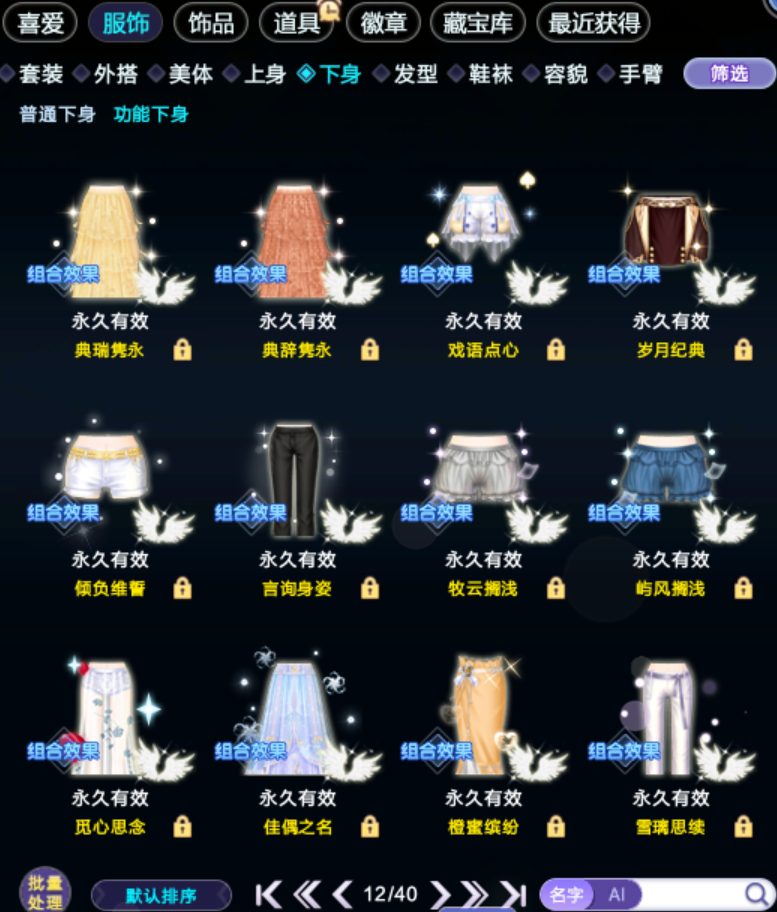777x912 pixels.
Task: Open 批量处理 batch processing
Action: coord(45,891)
